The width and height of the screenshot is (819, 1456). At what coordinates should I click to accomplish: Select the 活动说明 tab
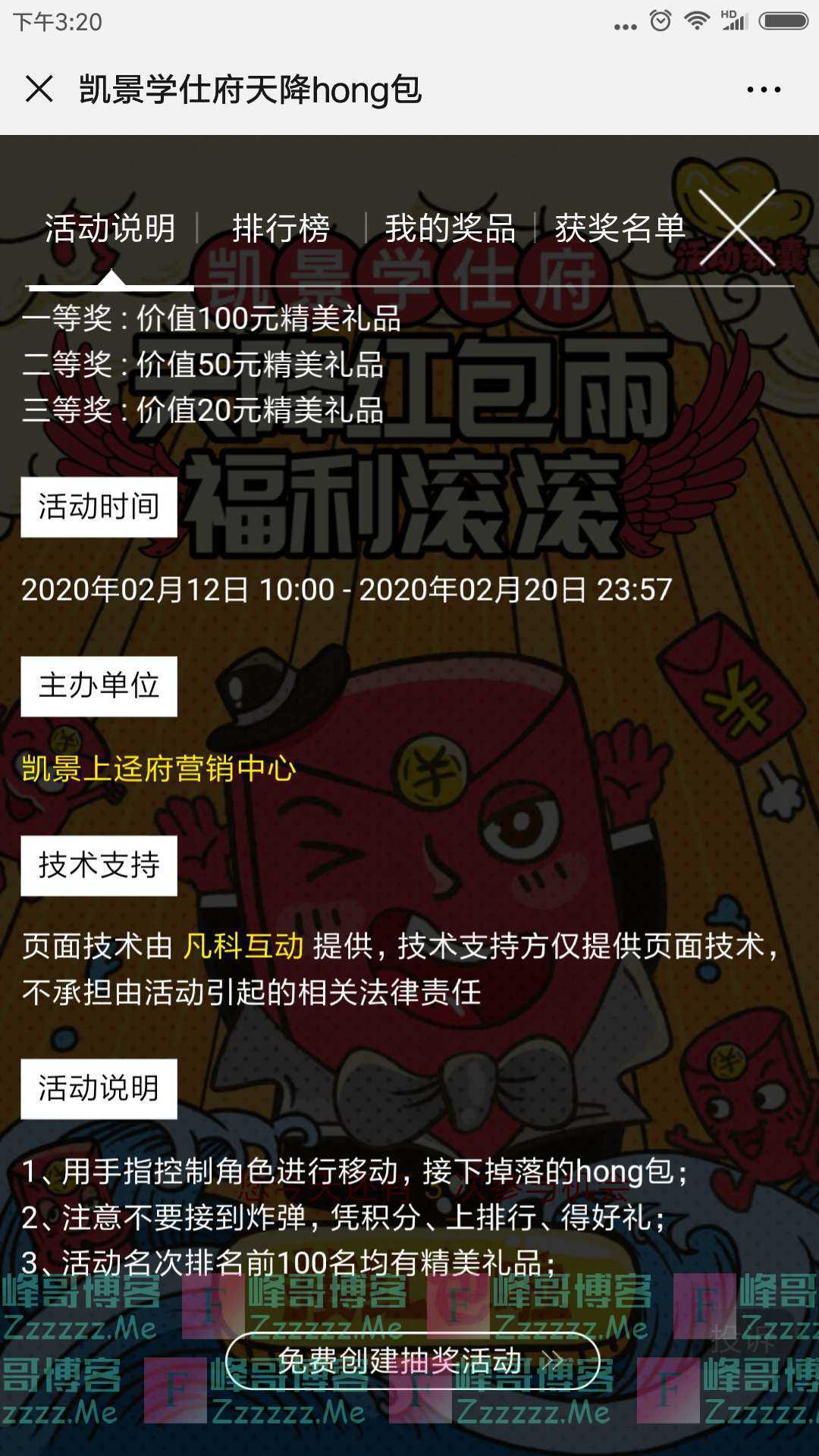tap(110, 227)
